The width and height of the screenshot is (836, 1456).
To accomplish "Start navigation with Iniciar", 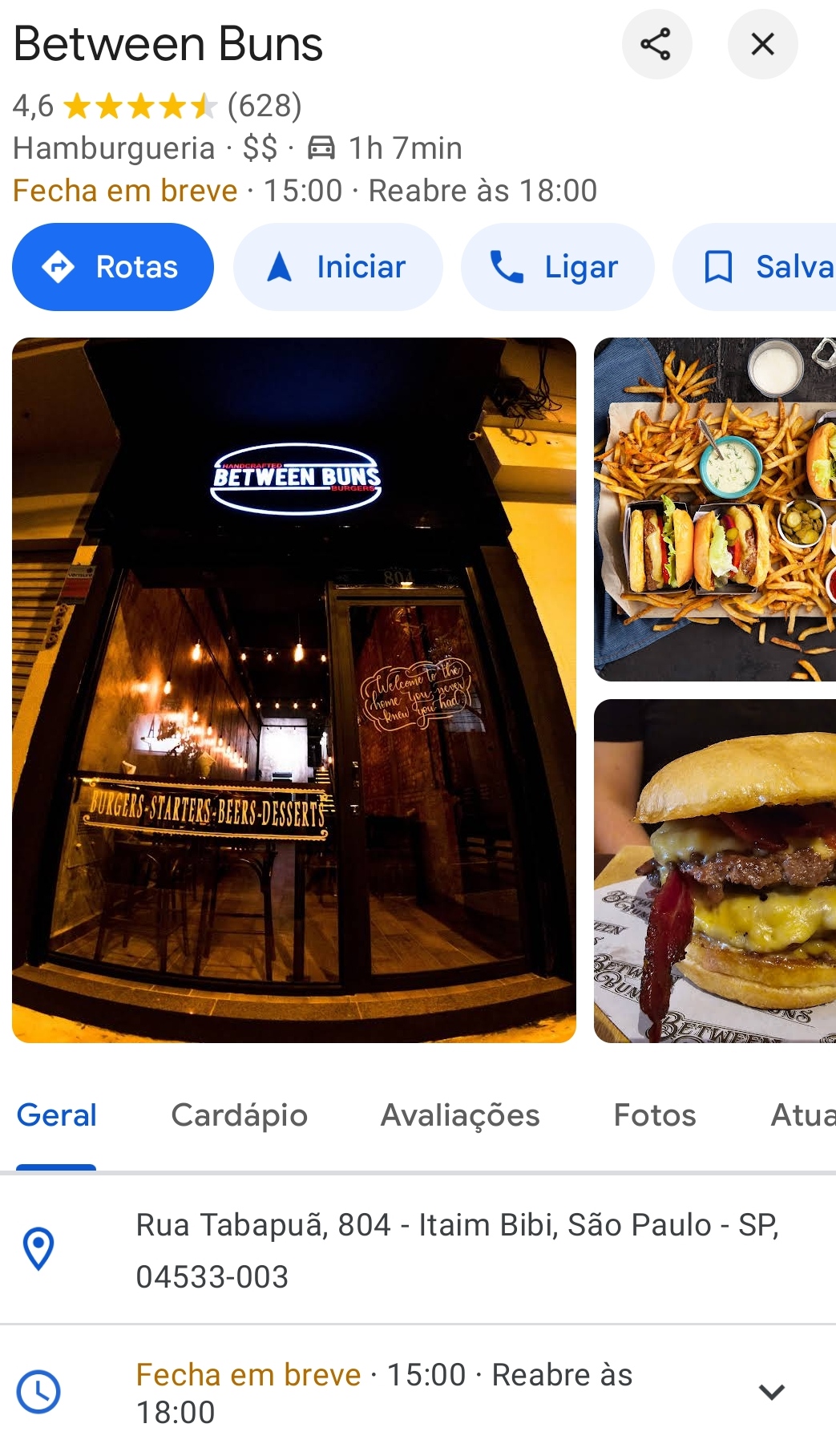I will tap(338, 267).
